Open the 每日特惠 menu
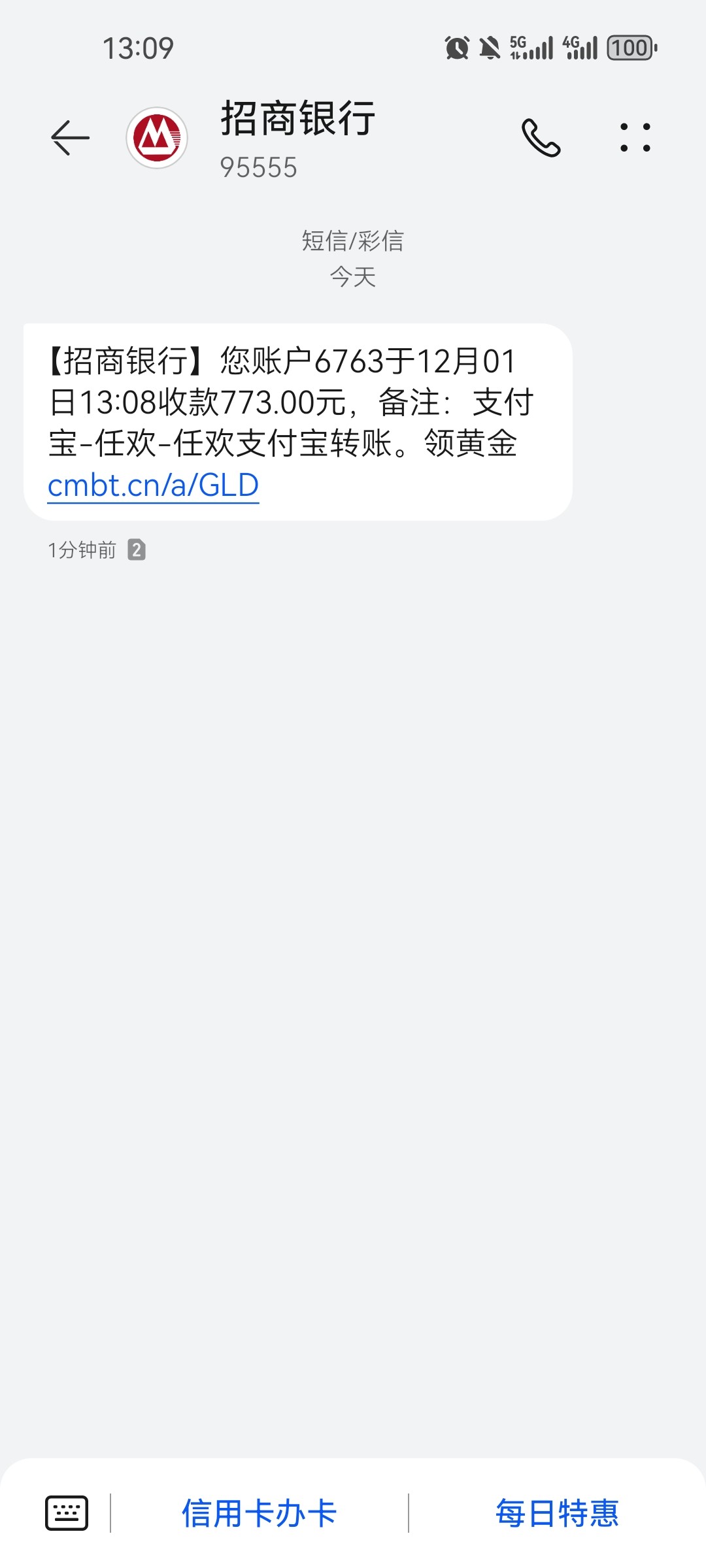706x1568 pixels. 557,1513
